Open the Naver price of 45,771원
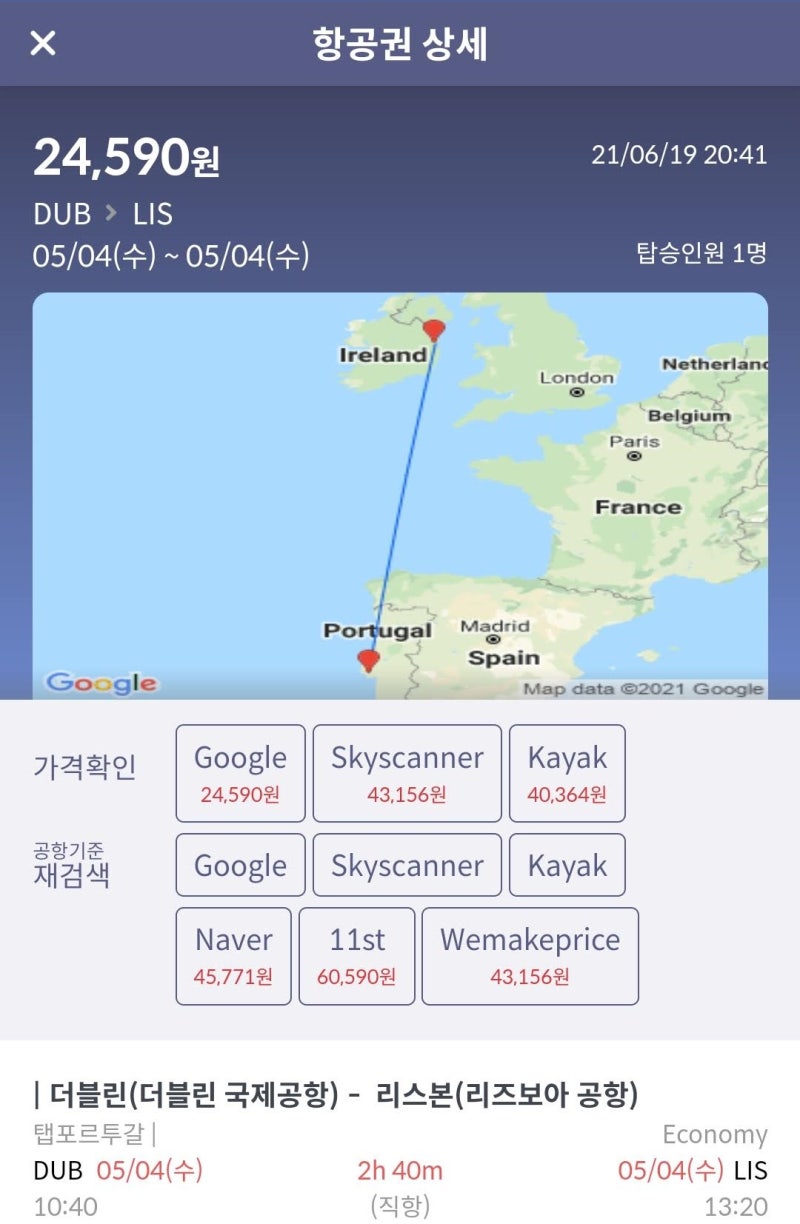This screenshot has height=1224, width=800. 233,956
